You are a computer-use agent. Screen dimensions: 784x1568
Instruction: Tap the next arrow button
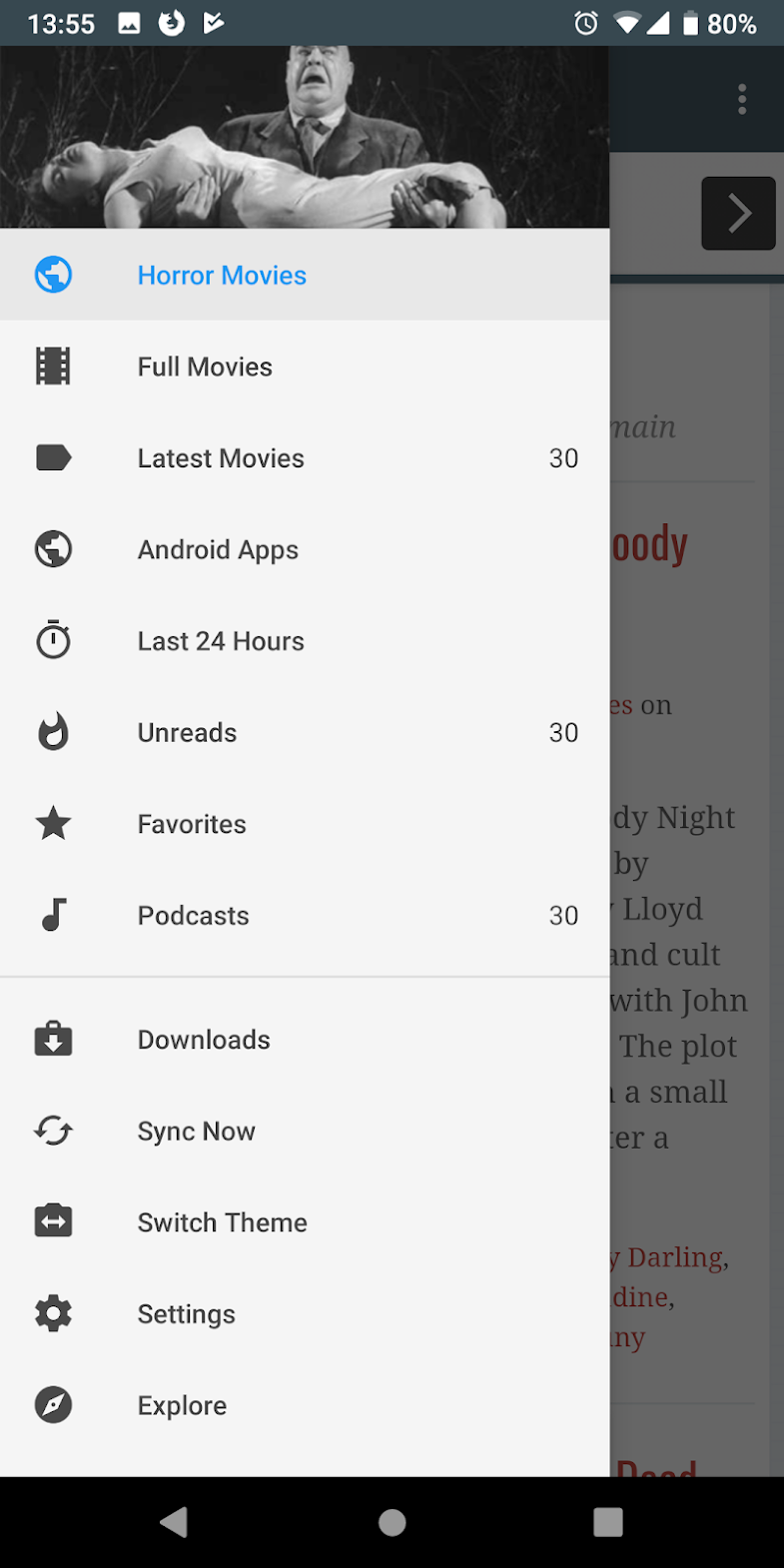pyautogui.click(x=738, y=213)
